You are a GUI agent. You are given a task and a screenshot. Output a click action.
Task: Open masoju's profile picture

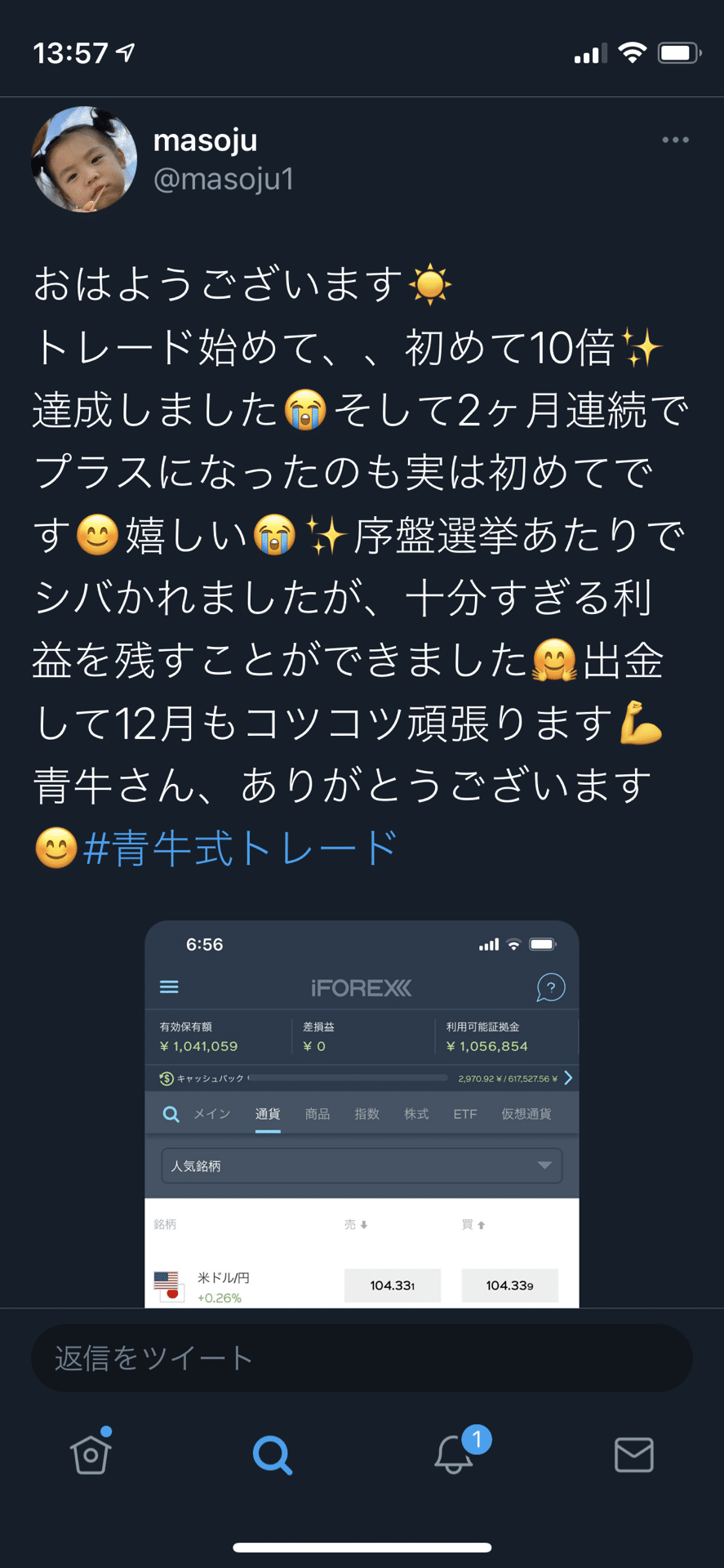point(84,159)
